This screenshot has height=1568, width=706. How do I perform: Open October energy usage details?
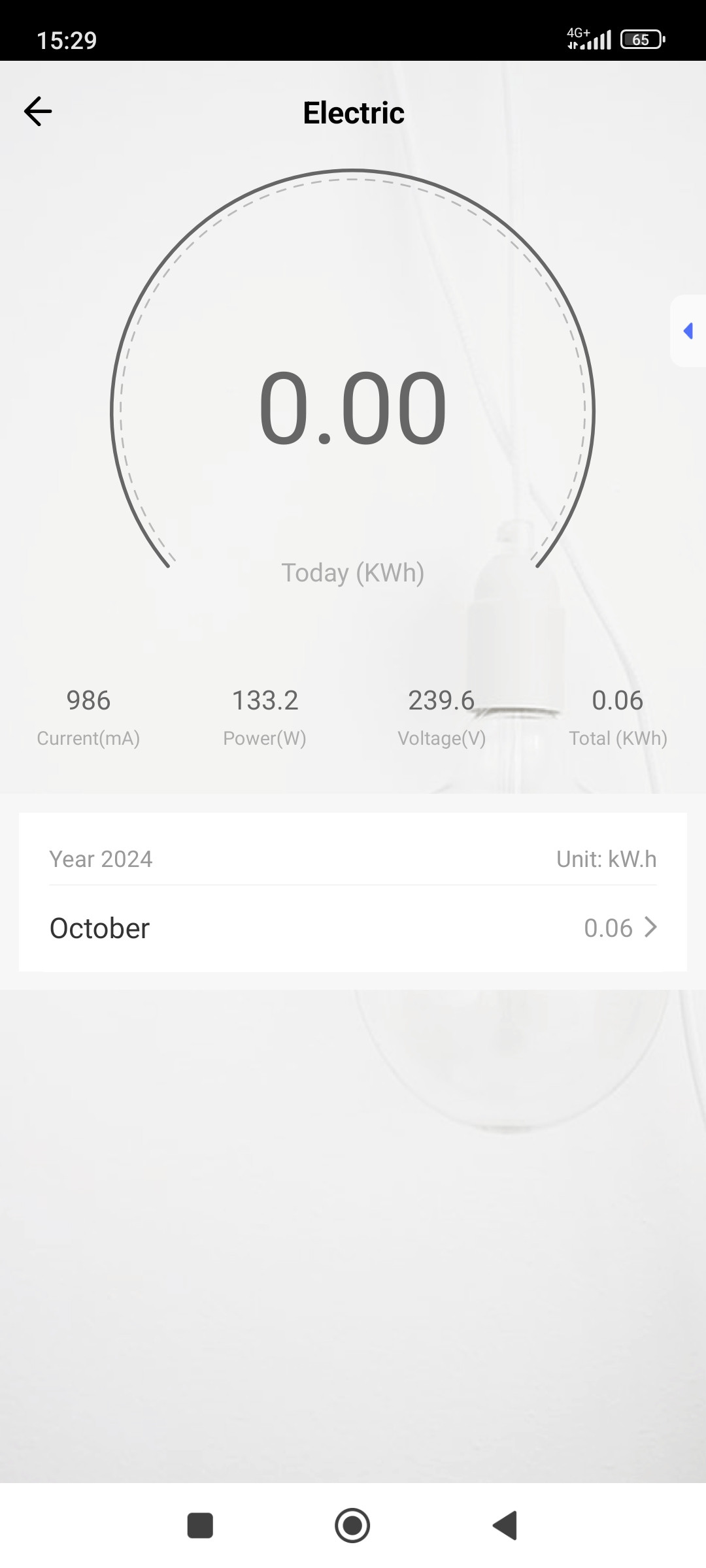[353, 928]
